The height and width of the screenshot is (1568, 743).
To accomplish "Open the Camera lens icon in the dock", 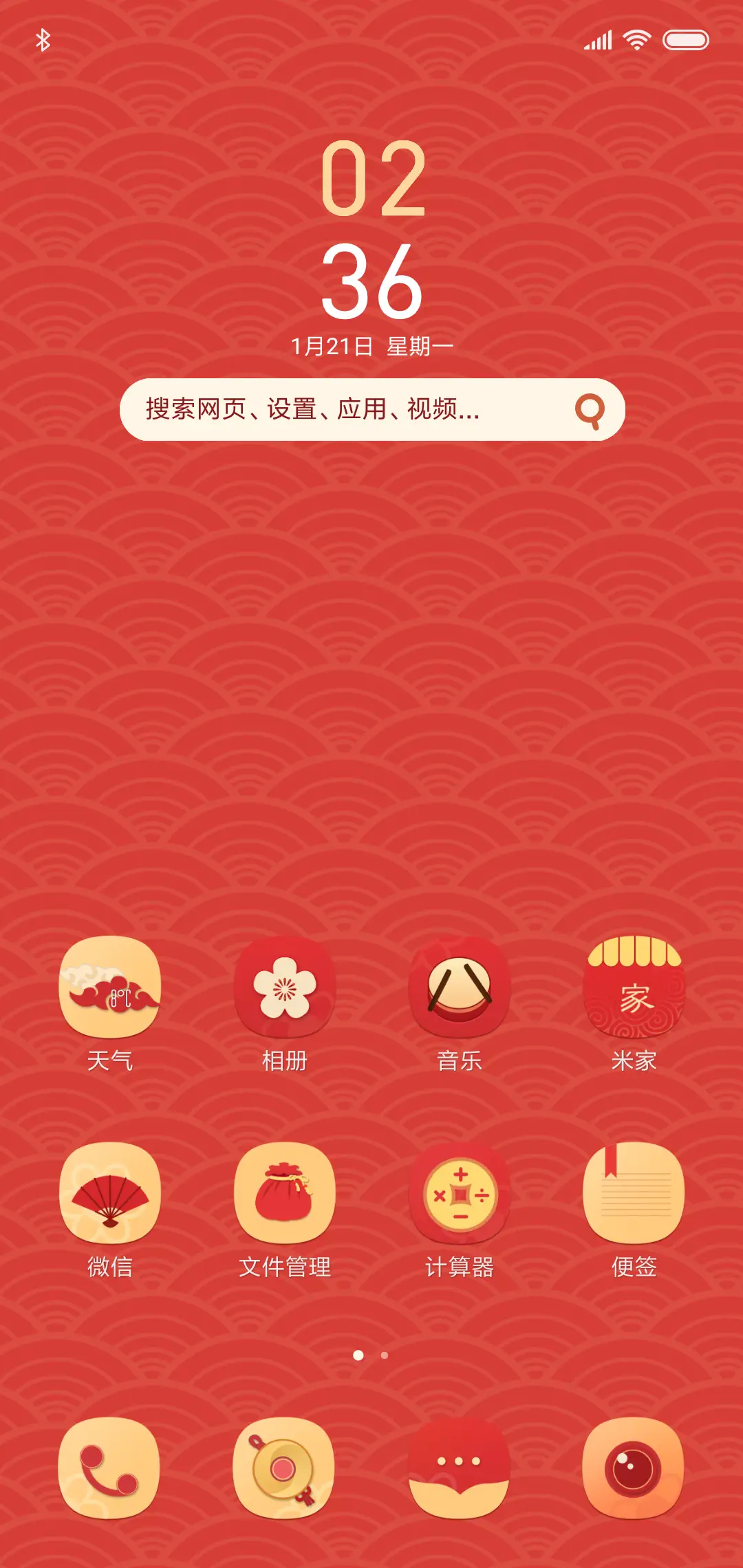I will (633, 1468).
